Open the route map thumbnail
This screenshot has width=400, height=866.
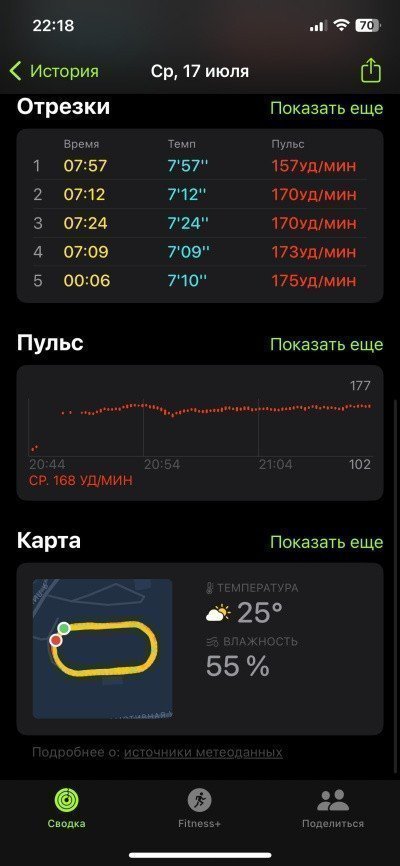pos(102,648)
